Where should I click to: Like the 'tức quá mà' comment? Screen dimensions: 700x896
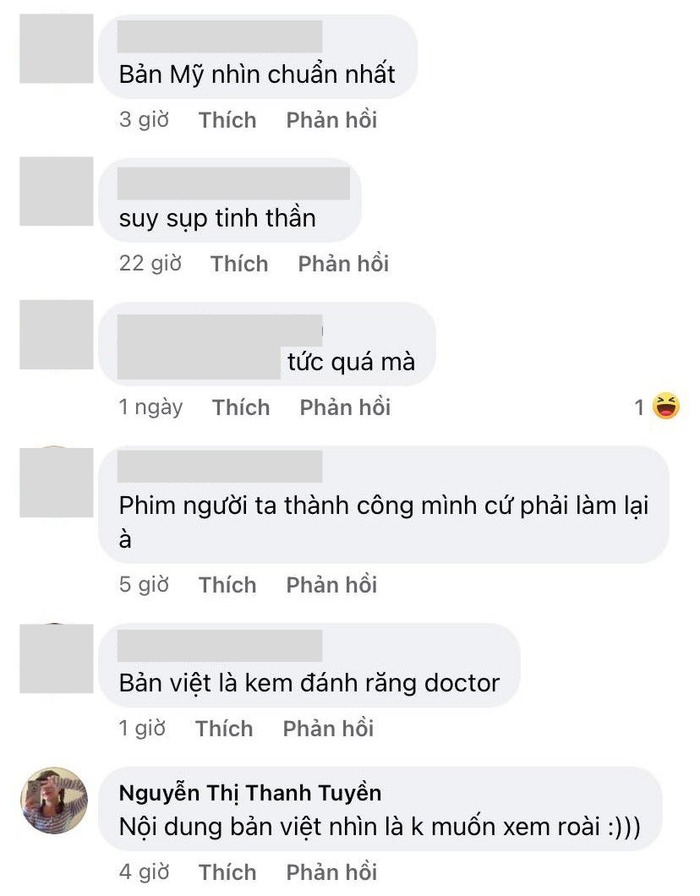[241, 407]
